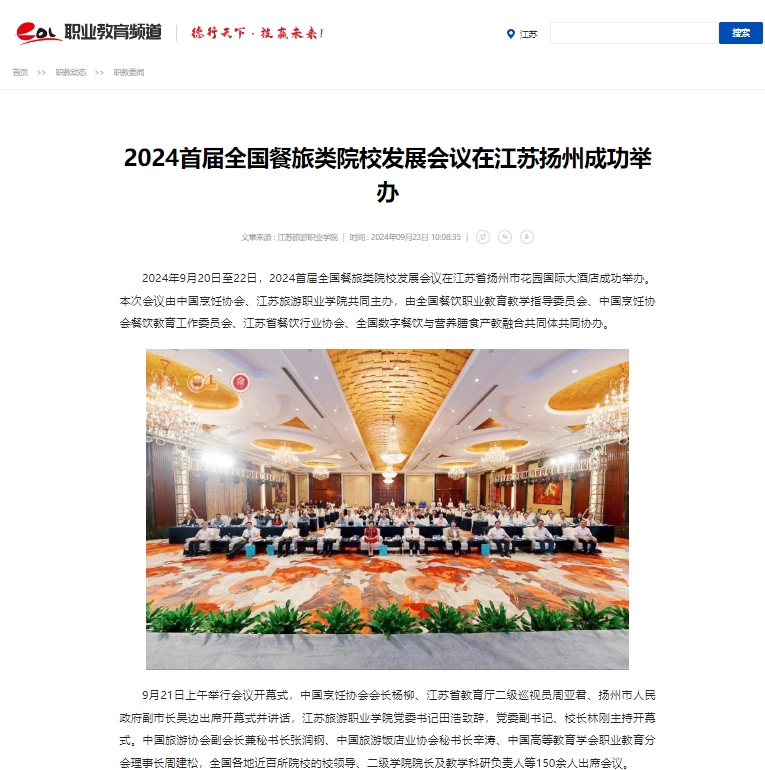Open the 职教要闻 breadcrumb link
The height and width of the screenshot is (770, 765).
point(129,73)
